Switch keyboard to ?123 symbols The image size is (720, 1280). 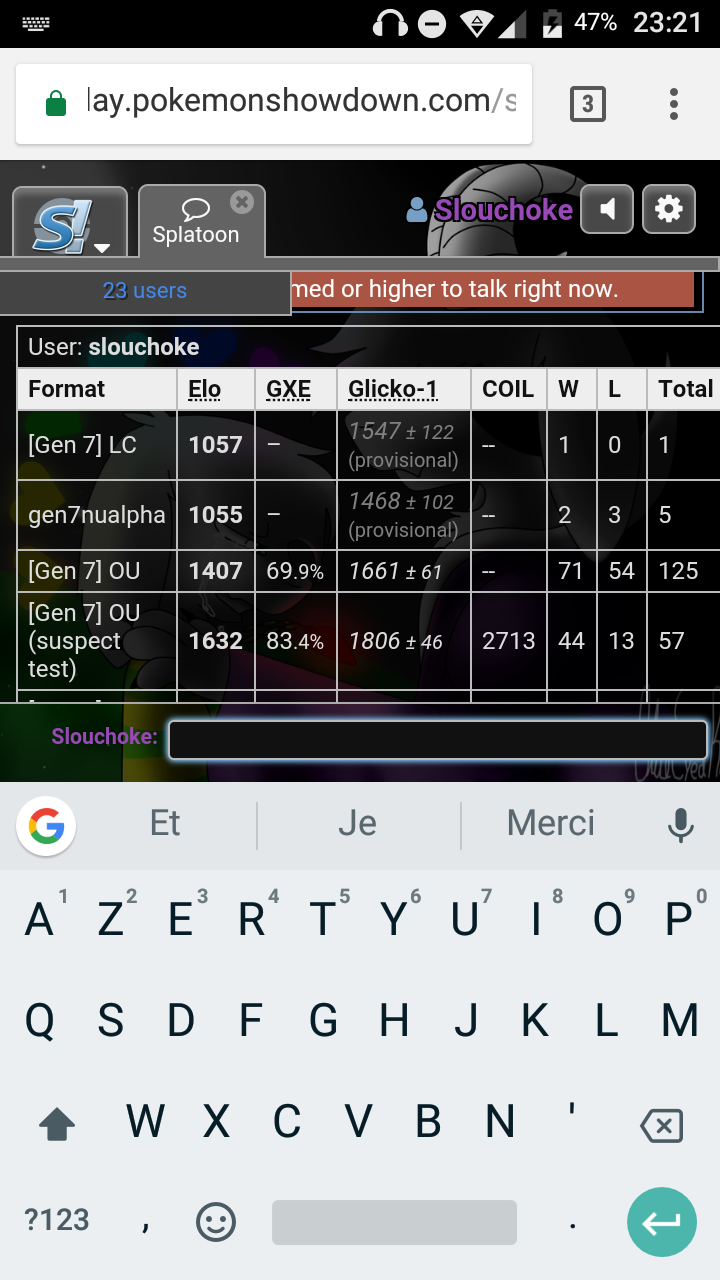click(x=57, y=1220)
